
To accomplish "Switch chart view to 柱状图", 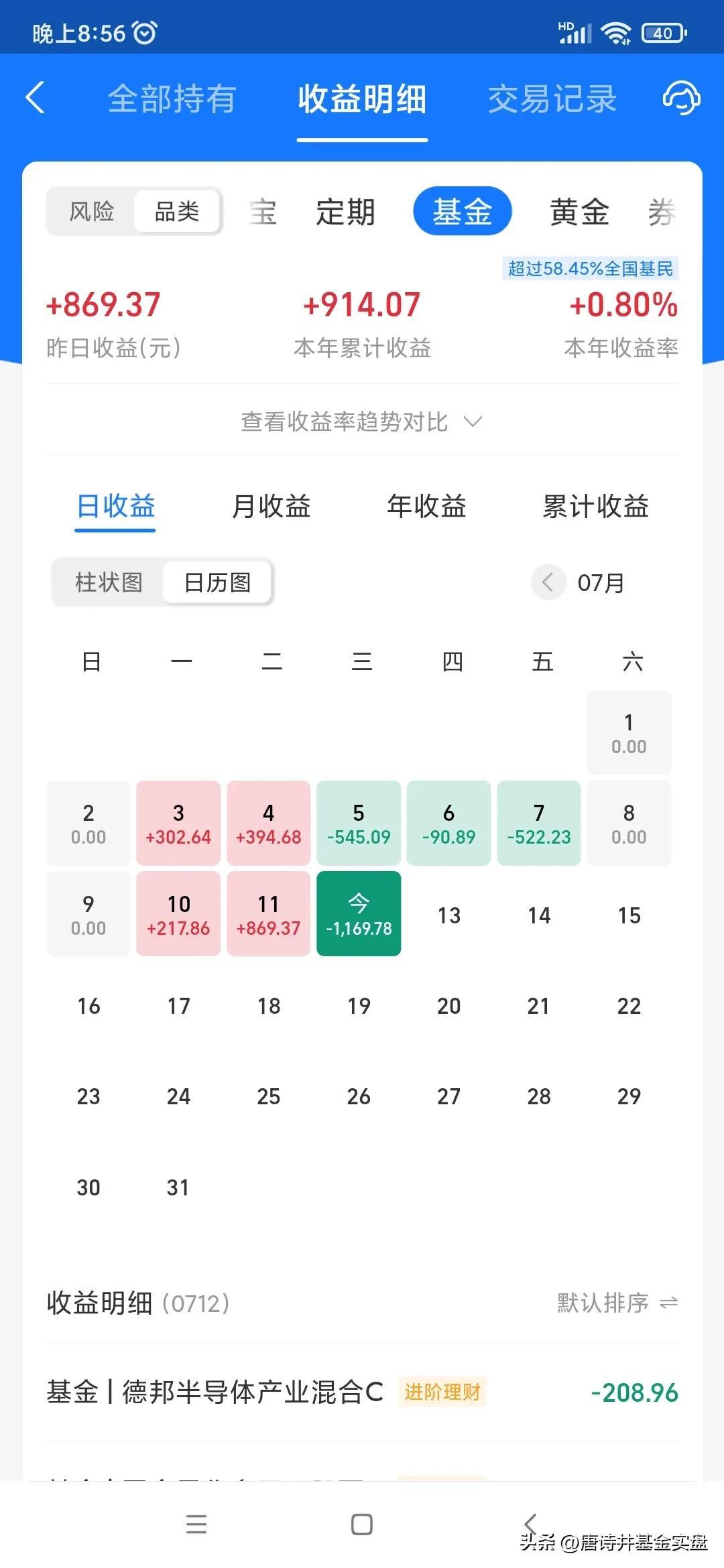I will click(x=109, y=582).
